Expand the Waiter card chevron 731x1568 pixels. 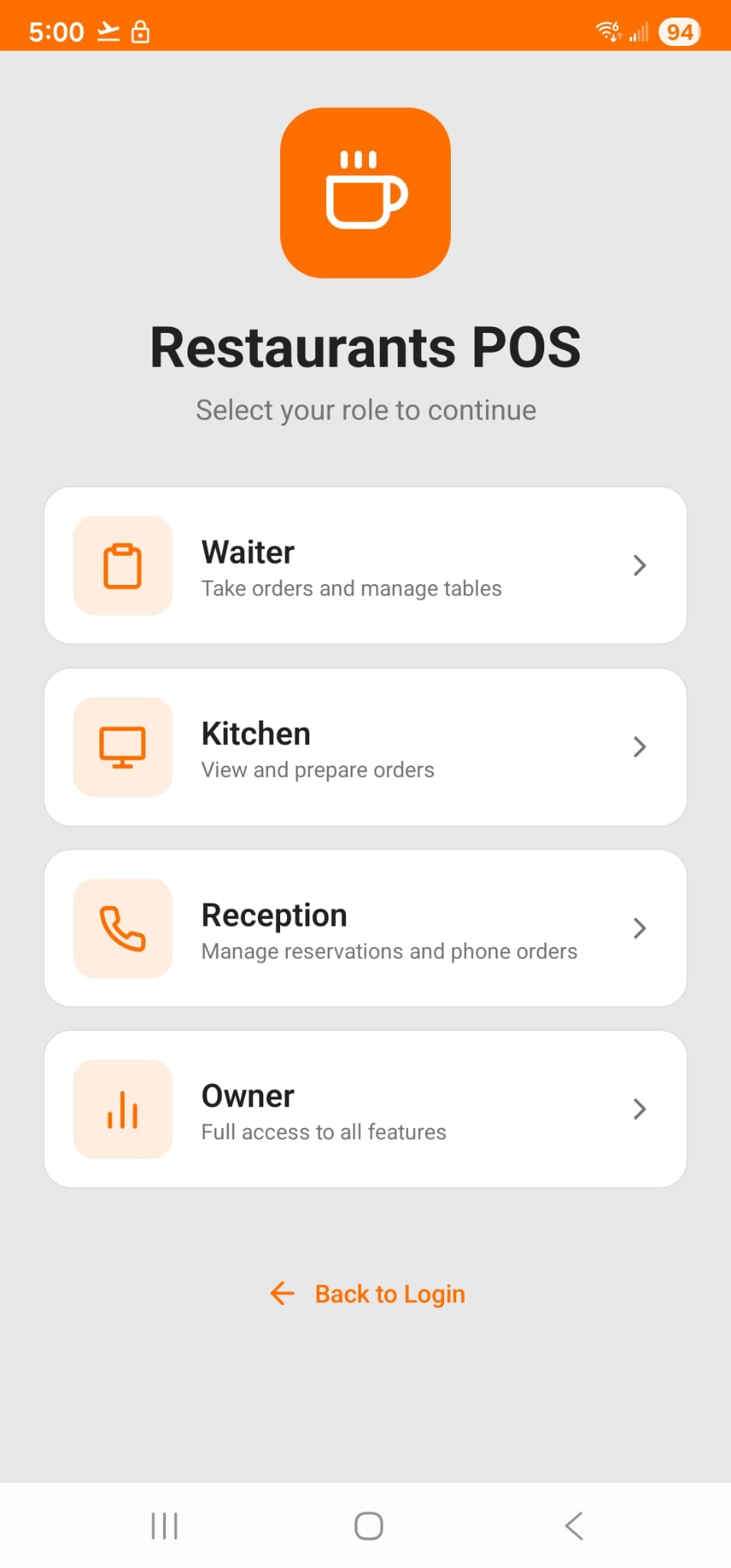[x=639, y=565]
